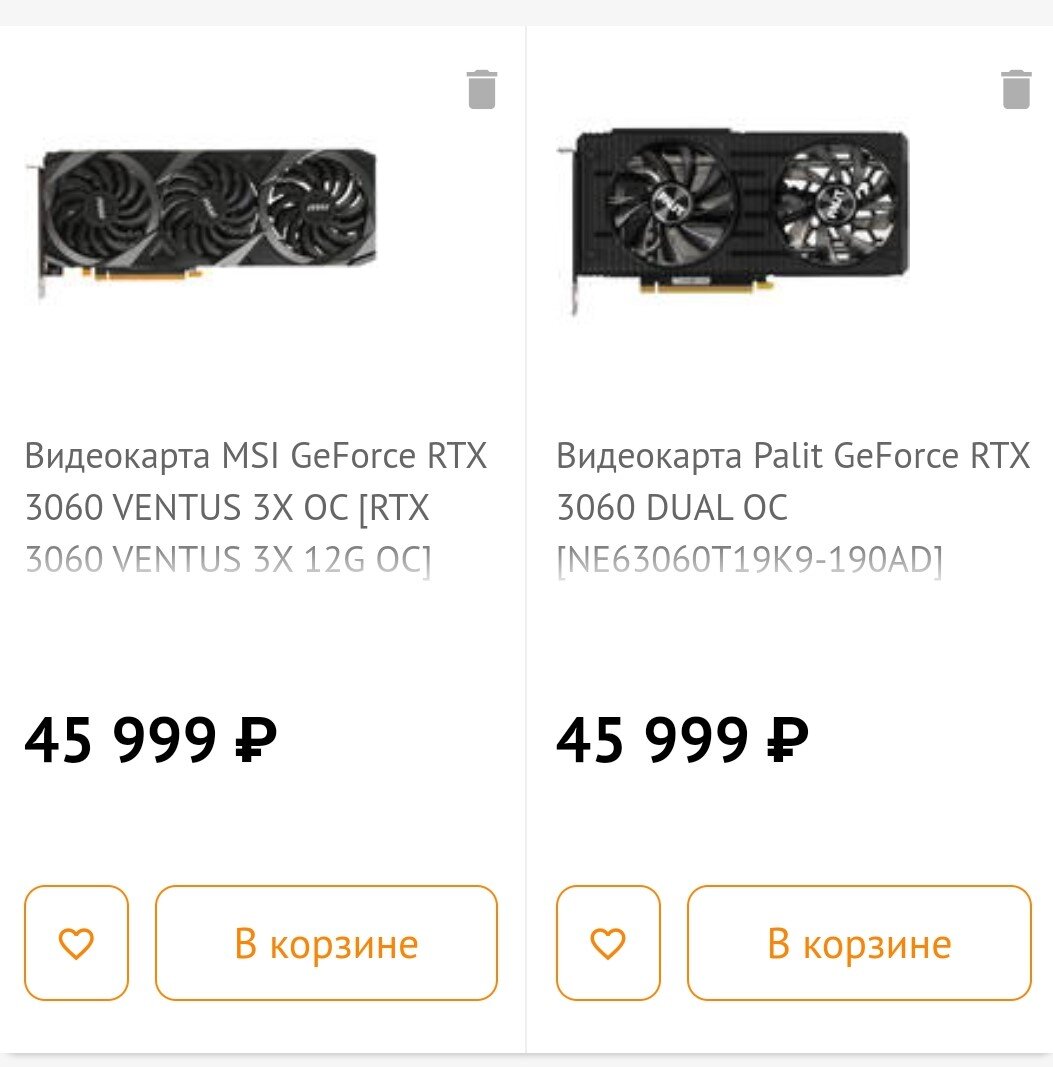Add the Palit GeForce RTX 3060 to favorites
This screenshot has height=1067, width=1053.
tap(608, 941)
